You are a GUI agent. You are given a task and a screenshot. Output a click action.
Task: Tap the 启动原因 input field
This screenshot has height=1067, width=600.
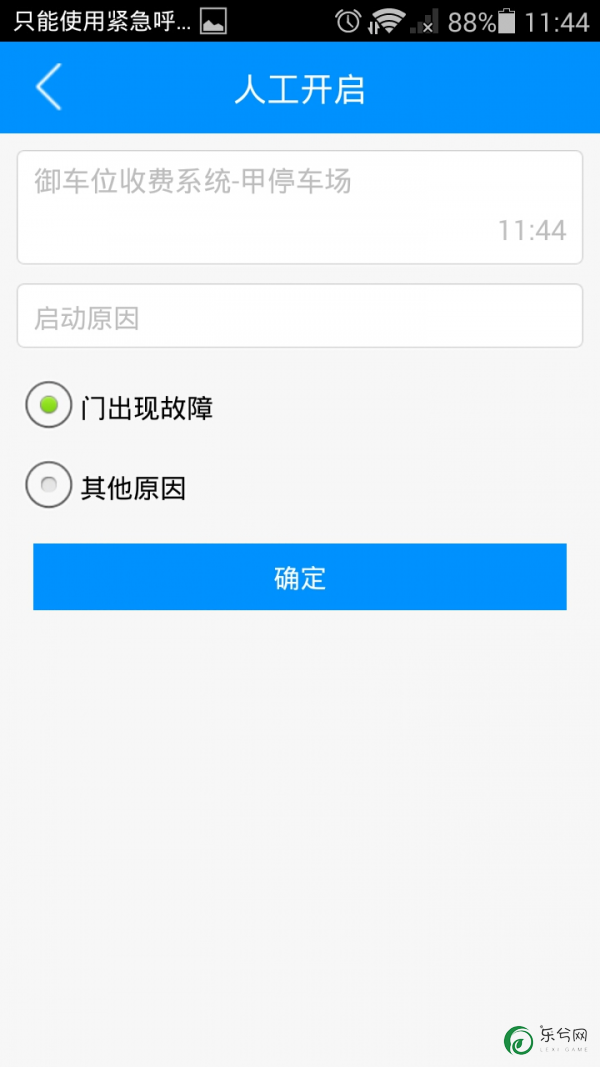299,316
